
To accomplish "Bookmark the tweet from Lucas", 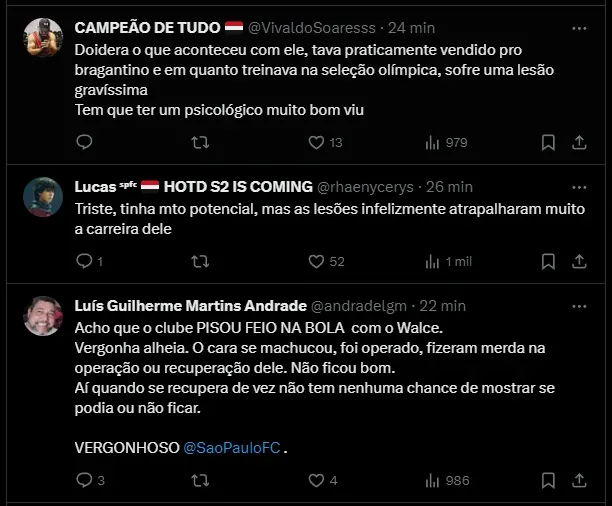I will click(547, 261).
